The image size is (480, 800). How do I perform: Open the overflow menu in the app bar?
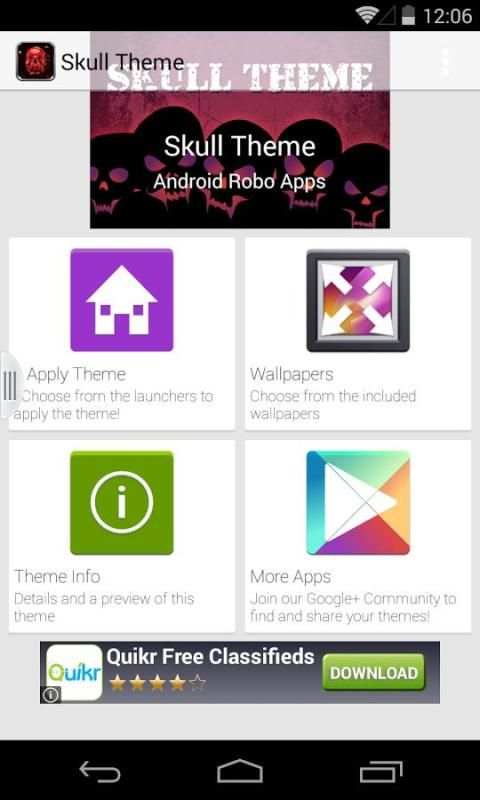click(446, 62)
